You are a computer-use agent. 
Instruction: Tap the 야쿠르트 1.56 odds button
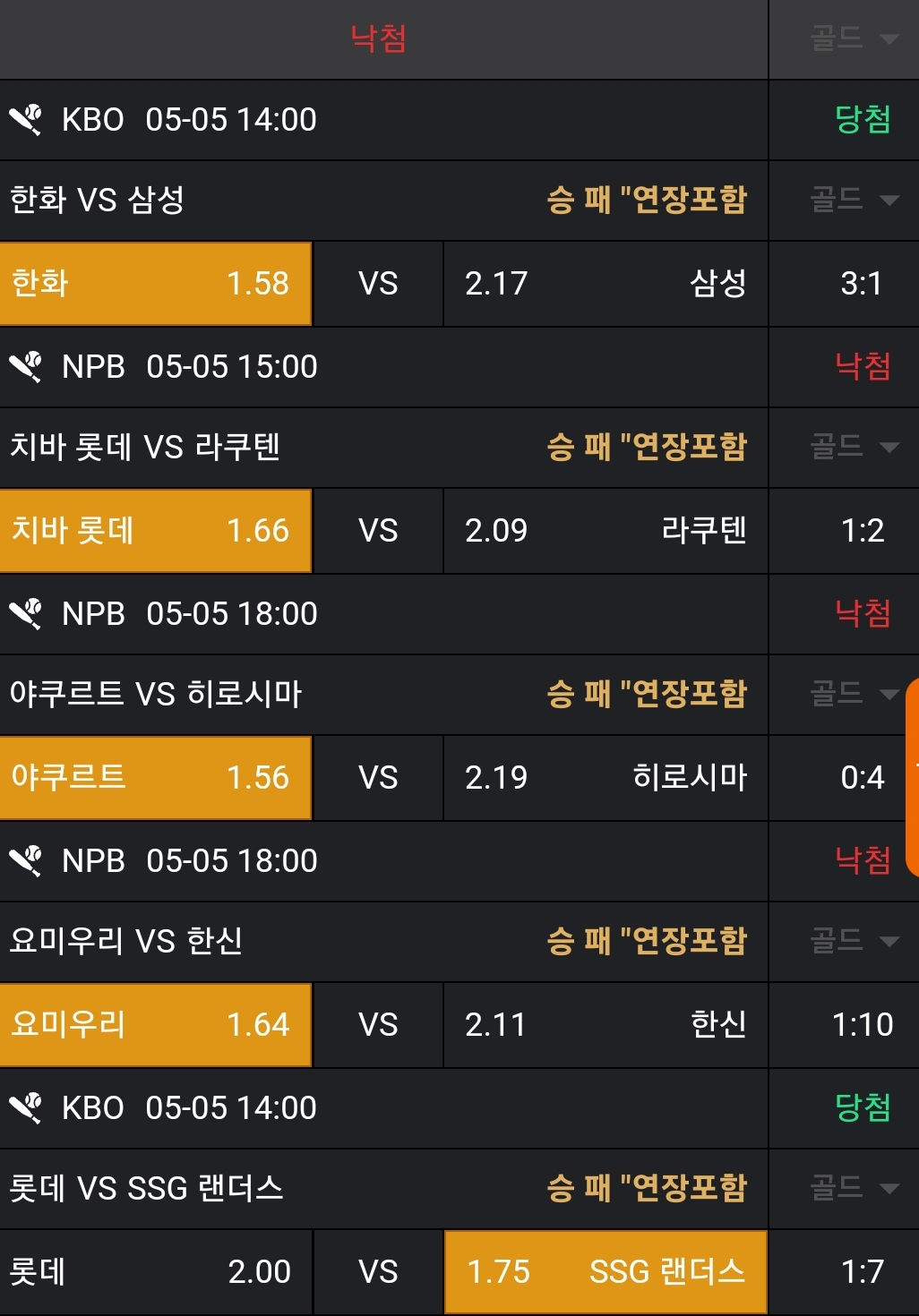point(156,778)
